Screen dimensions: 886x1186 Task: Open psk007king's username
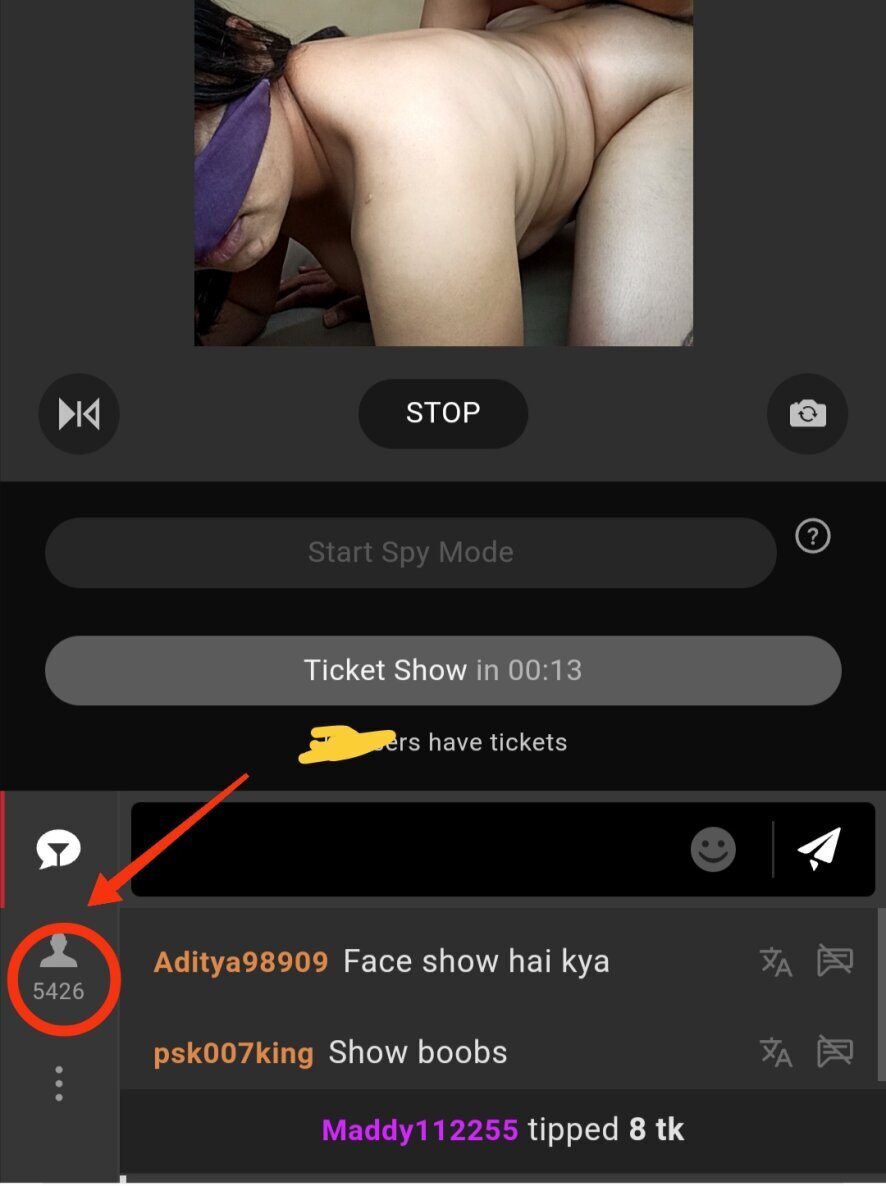pos(233,1053)
